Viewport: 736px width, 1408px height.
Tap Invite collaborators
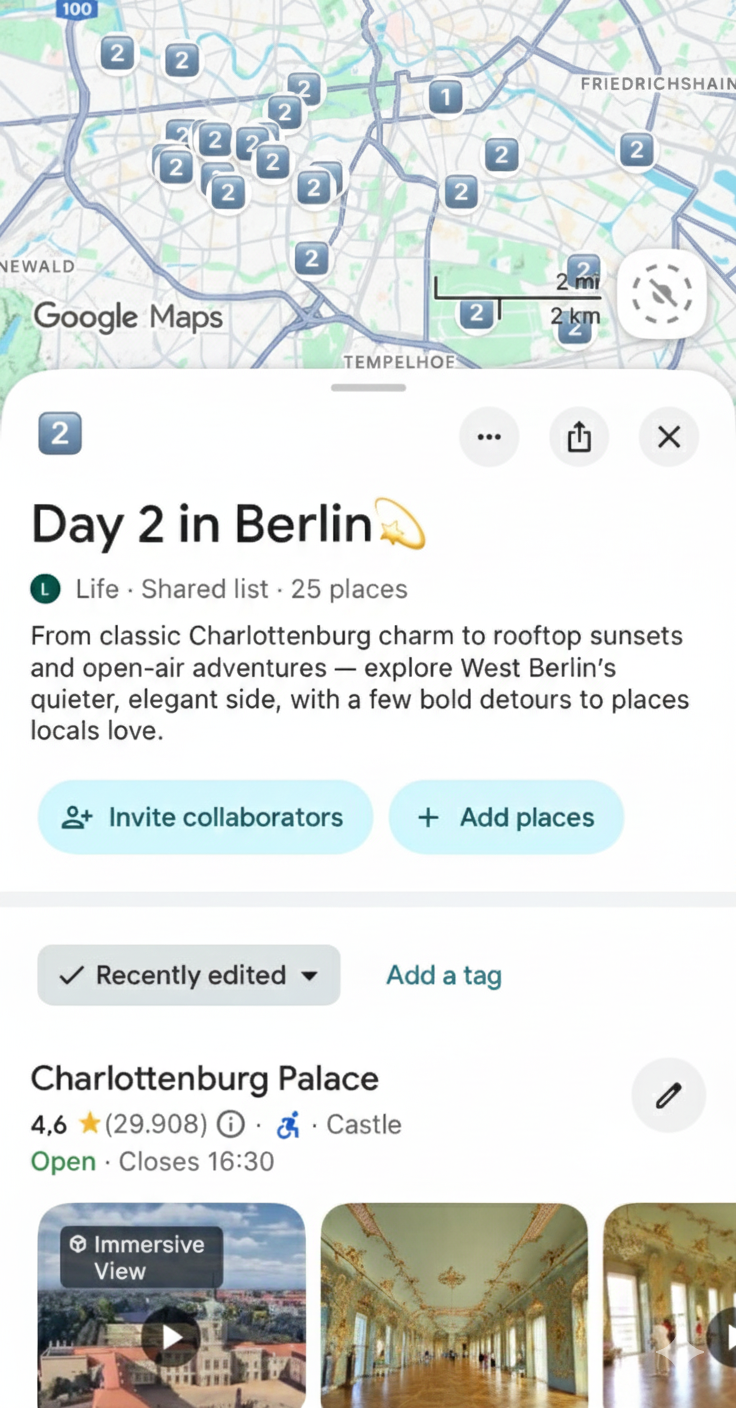pos(205,817)
